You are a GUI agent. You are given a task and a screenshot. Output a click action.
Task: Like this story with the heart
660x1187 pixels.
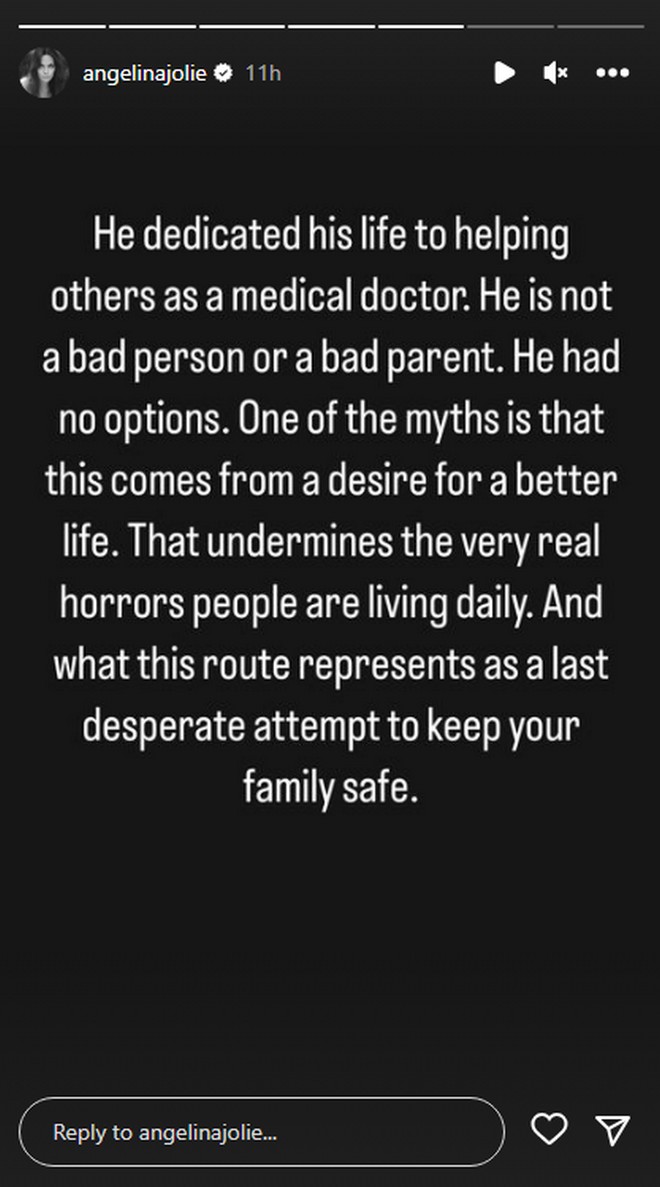tap(548, 1130)
